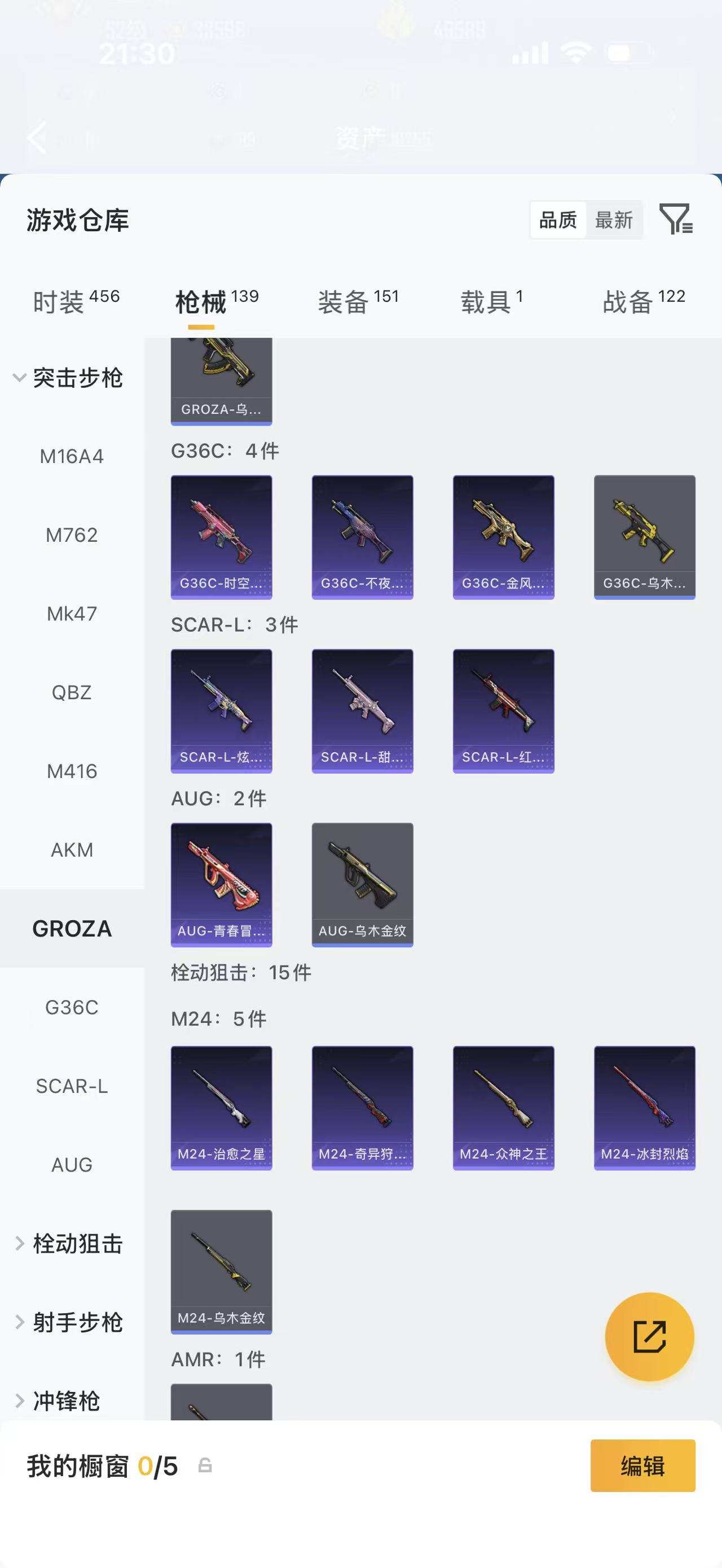Image resolution: width=722 pixels, height=1568 pixels.
Task: Expand the 冲锋枪 category
Action: tap(58, 1401)
